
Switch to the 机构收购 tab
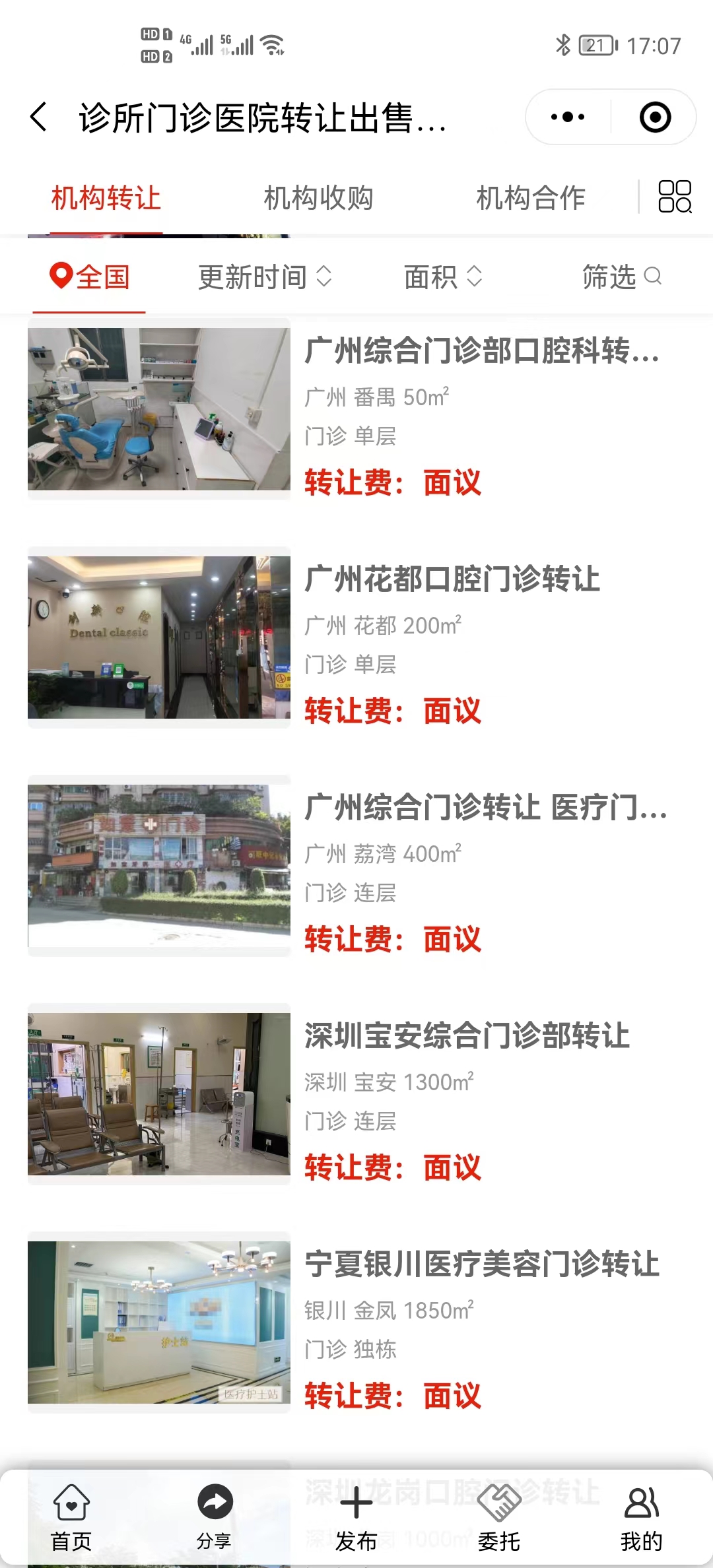coord(318,198)
